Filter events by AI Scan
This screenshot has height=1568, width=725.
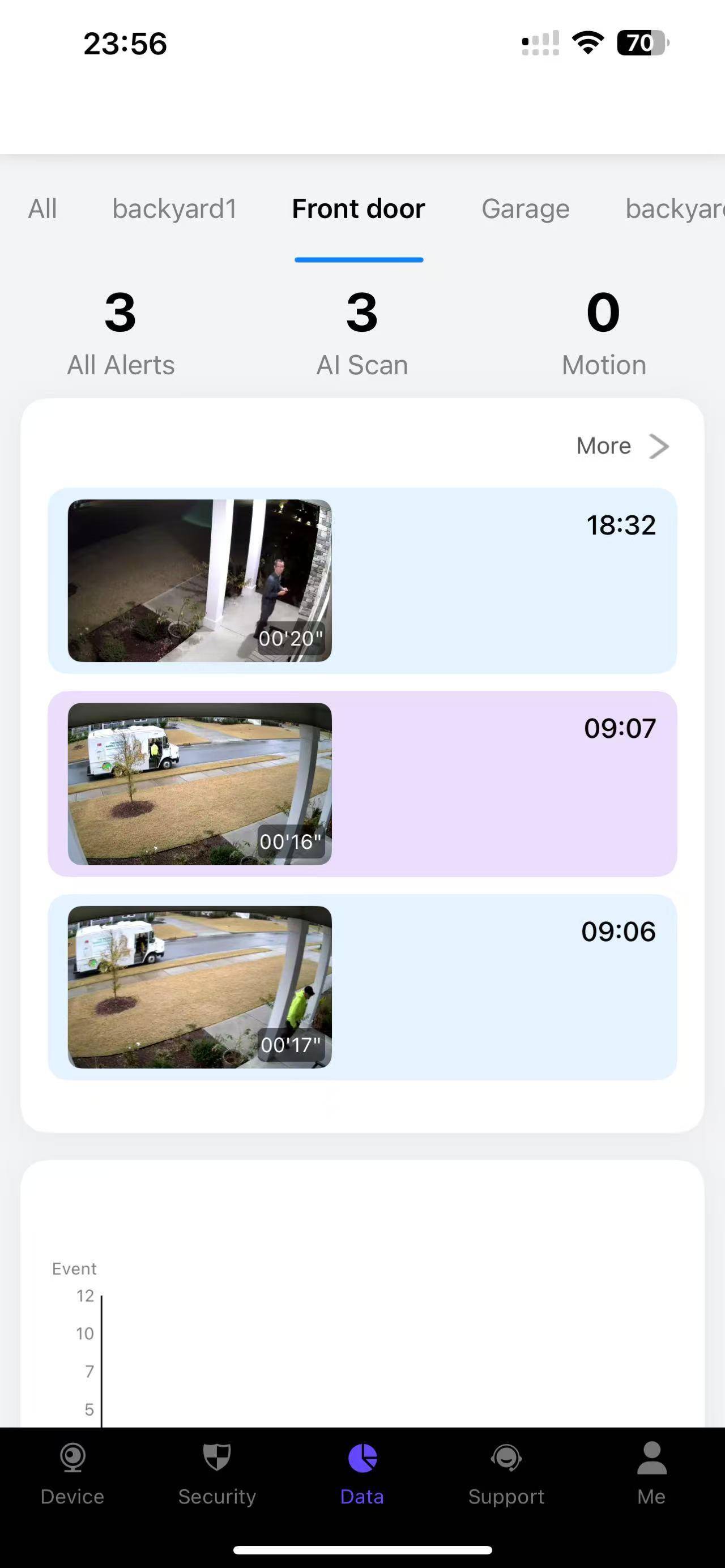point(362,332)
